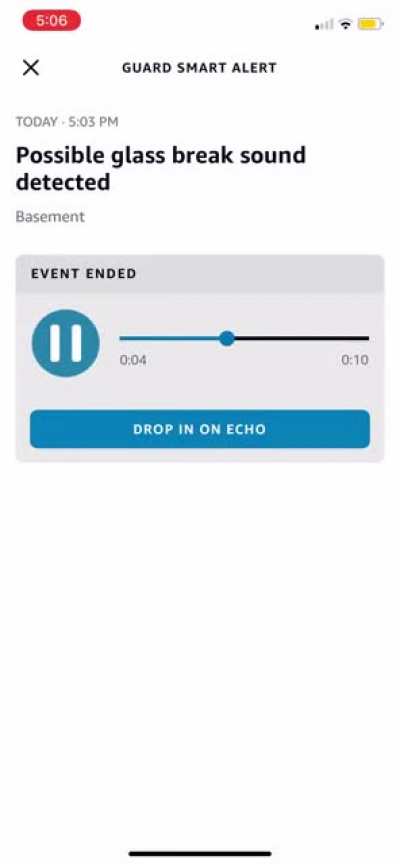This screenshot has width=400, height=864.
Task: Close the Guard Smart Alert screen
Action: click(31, 68)
